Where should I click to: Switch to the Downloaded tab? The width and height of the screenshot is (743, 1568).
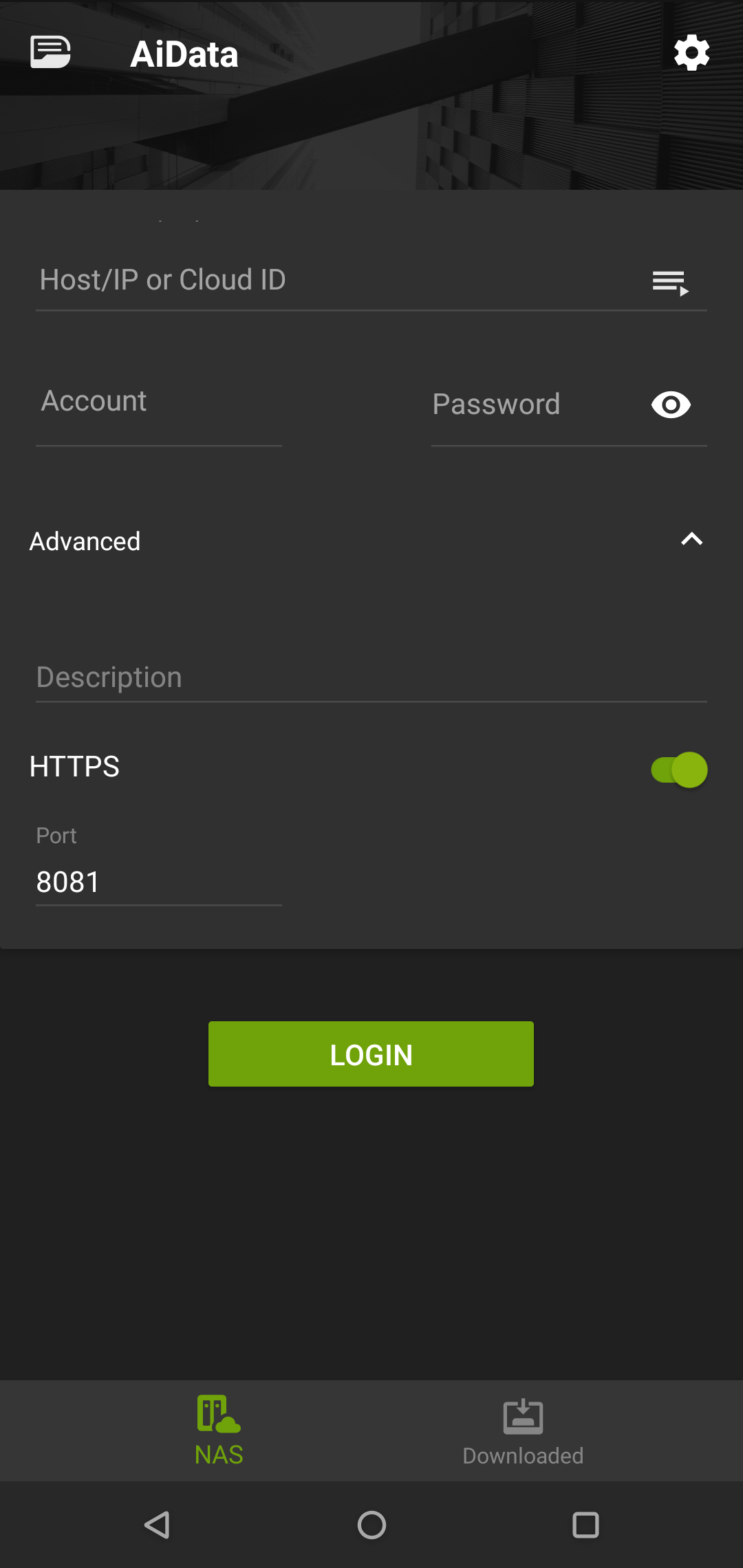tap(523, 1432)
